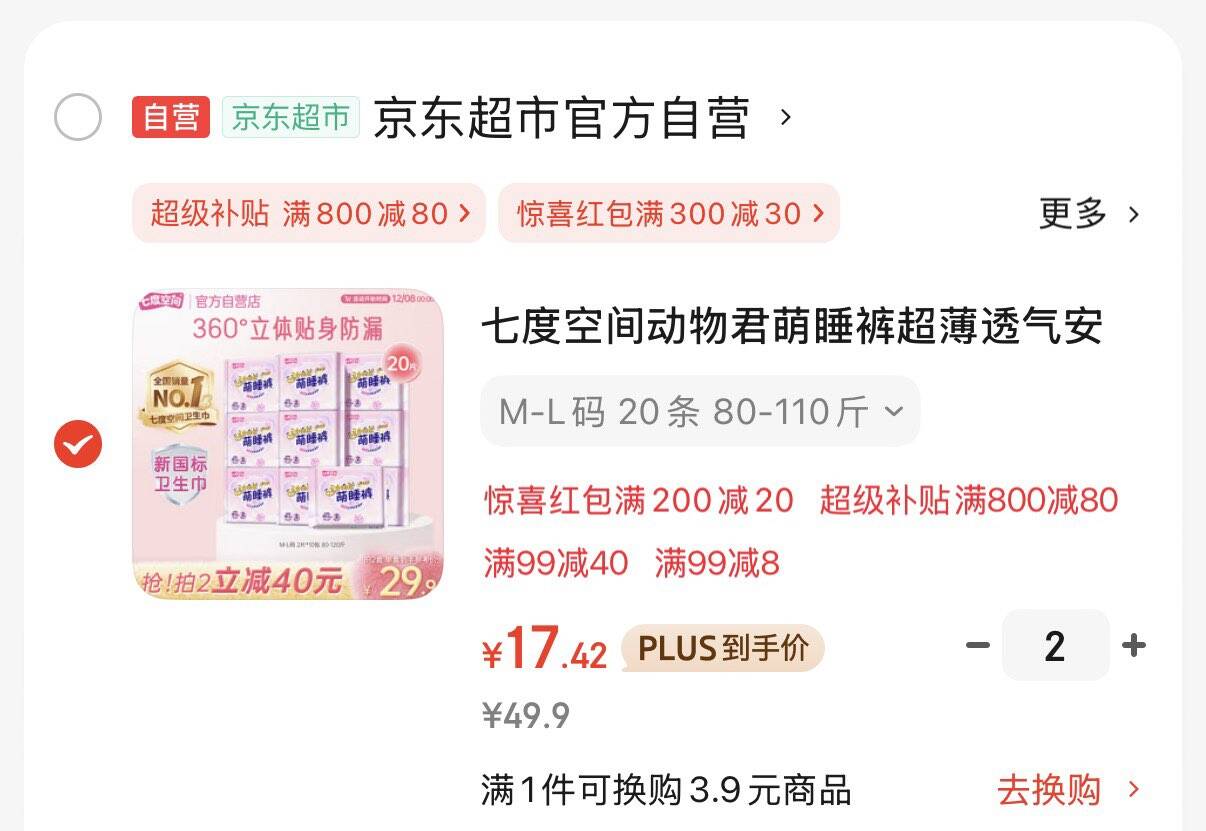
Task: Edit the quantity field showing 2
Action: (1055, 646)
